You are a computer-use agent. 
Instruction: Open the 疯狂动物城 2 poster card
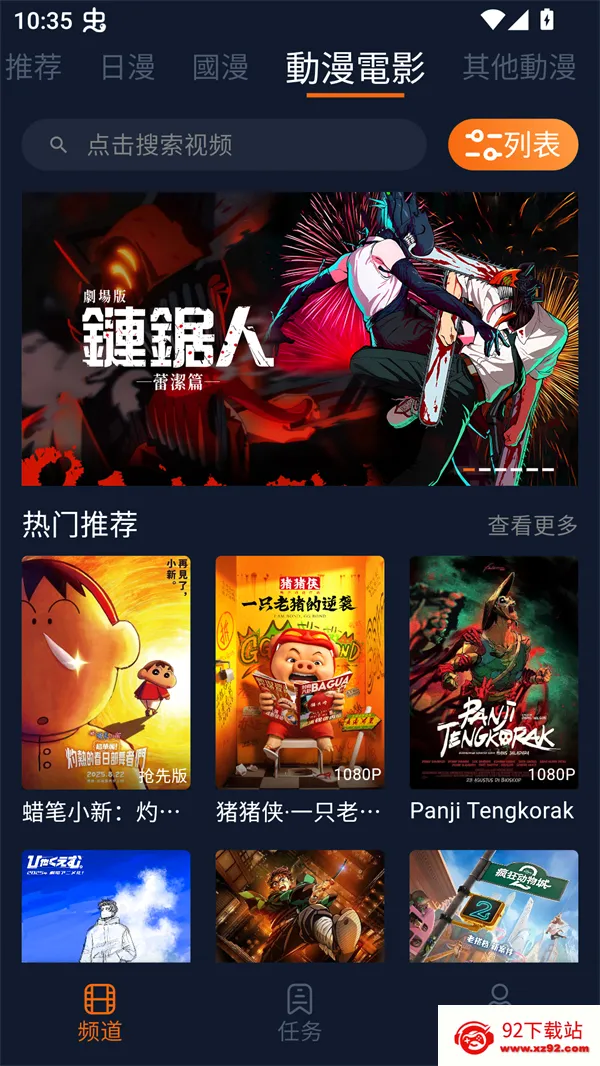point(494,906)
